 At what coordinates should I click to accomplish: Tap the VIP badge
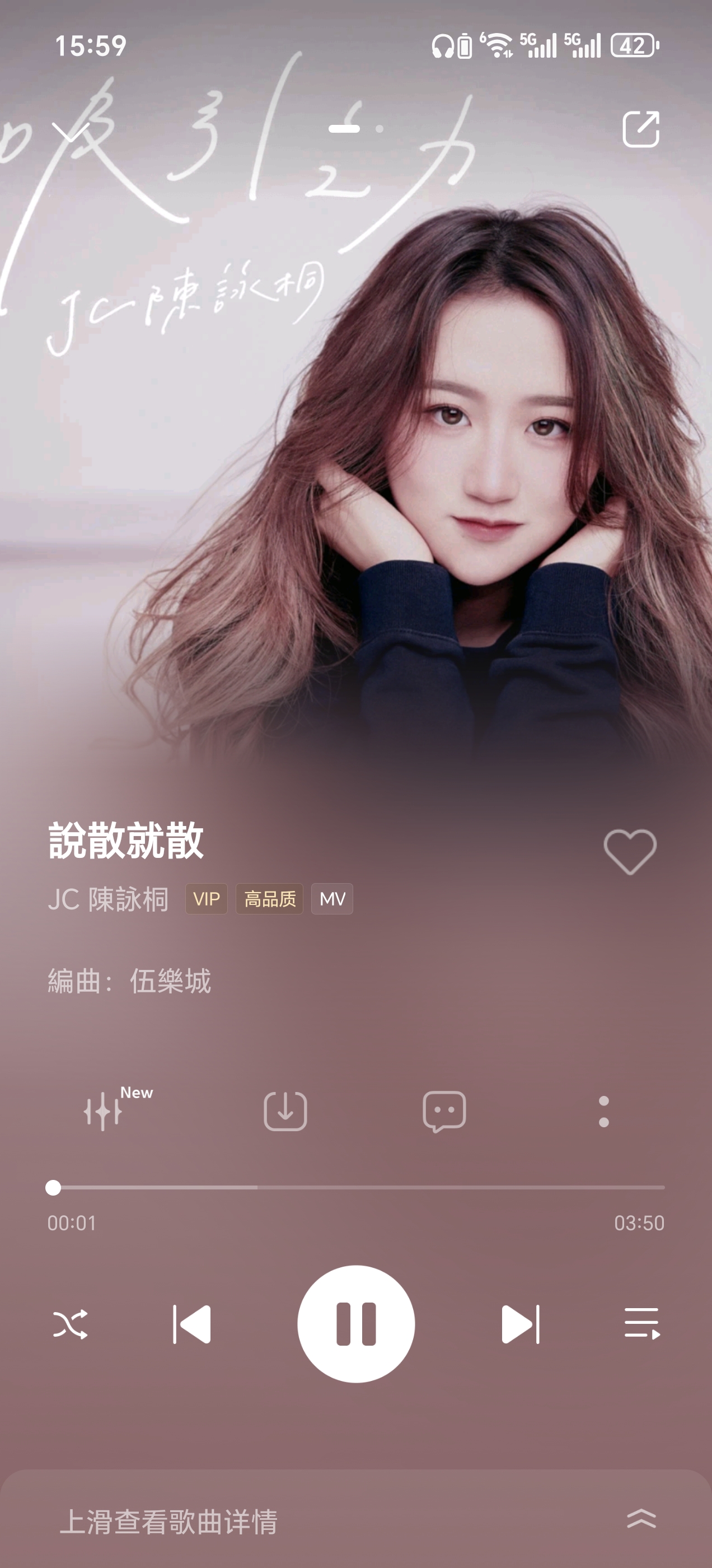207,899
